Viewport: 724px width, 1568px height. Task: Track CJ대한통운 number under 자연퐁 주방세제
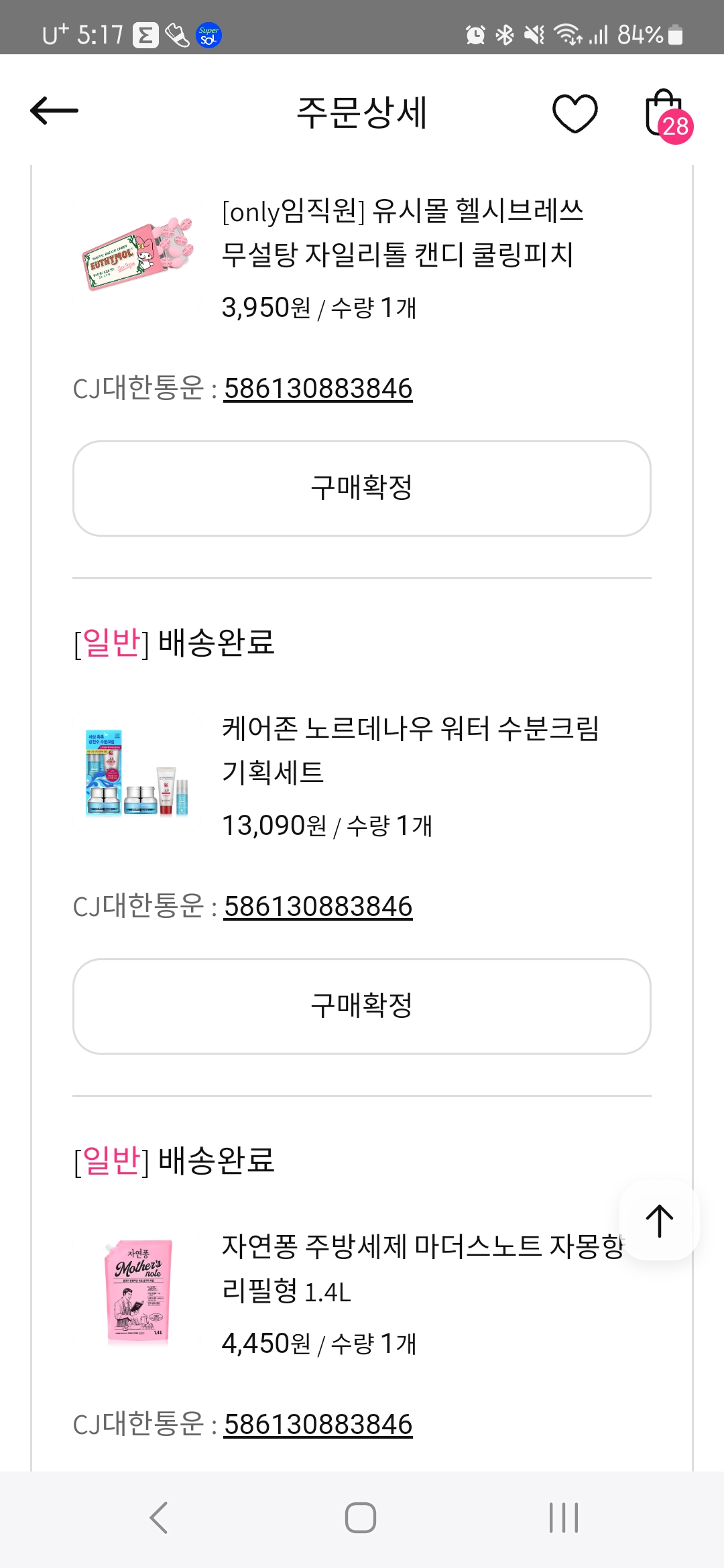tap(318, 1425)
